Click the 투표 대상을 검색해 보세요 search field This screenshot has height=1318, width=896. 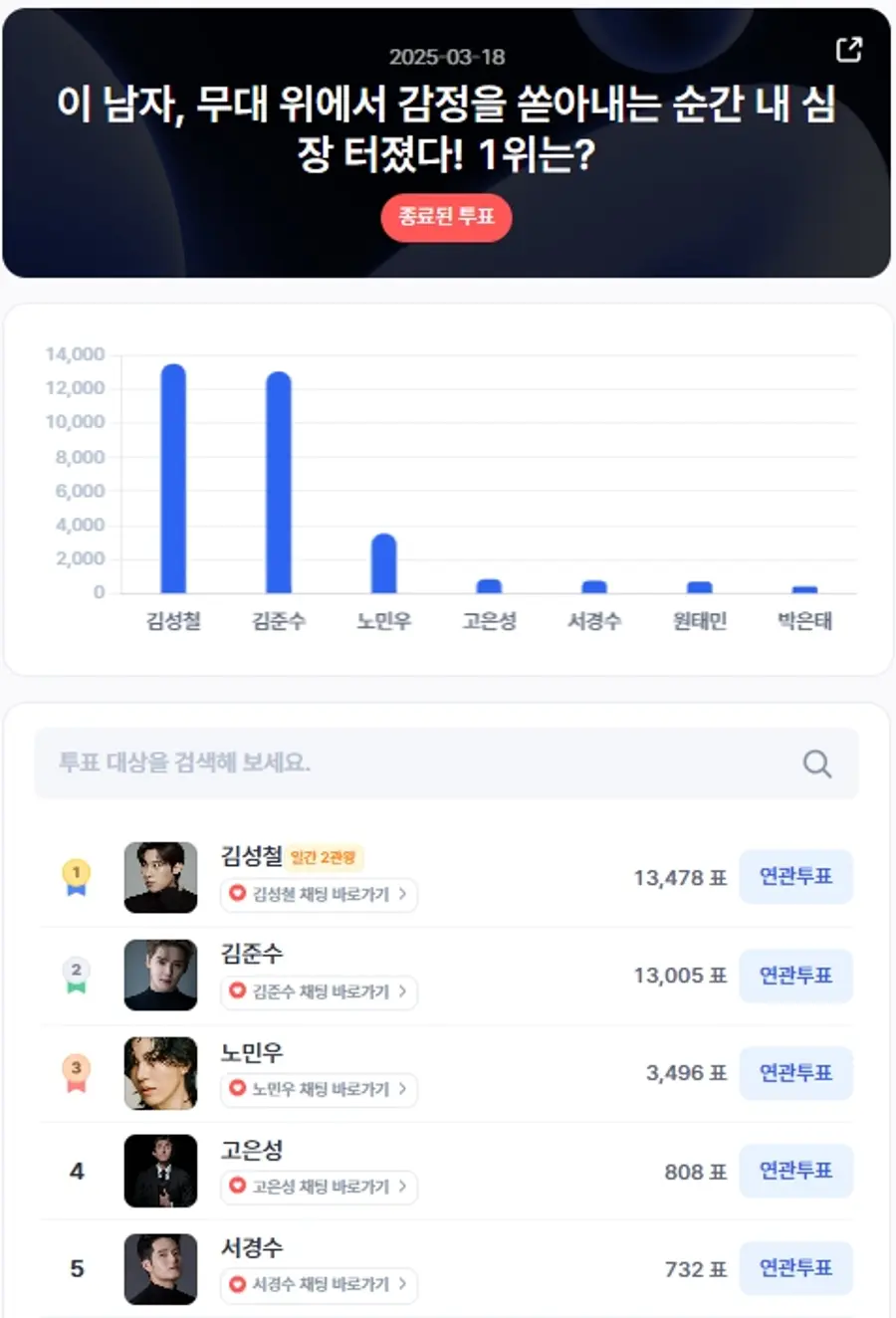point(398,764)
